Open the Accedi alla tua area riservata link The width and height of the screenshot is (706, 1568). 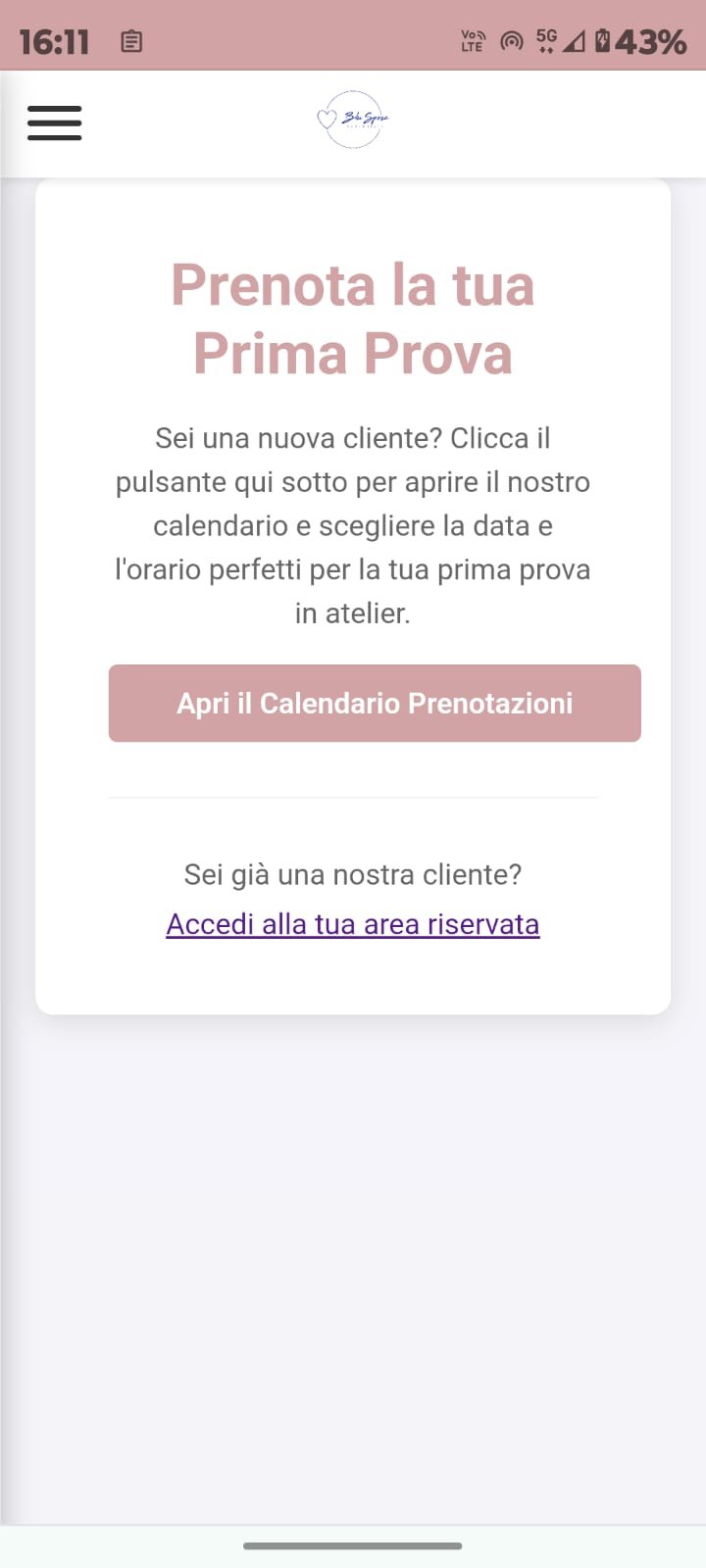coord(353,924)
